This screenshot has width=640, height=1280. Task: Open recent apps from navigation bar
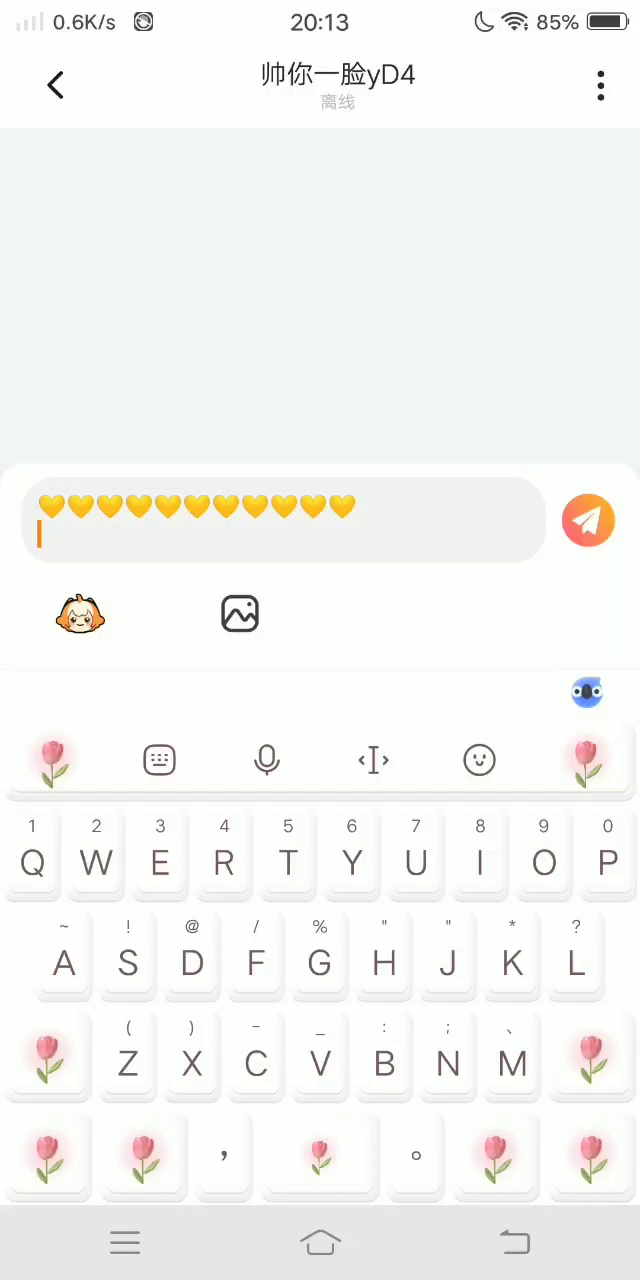pos(125,1242)
